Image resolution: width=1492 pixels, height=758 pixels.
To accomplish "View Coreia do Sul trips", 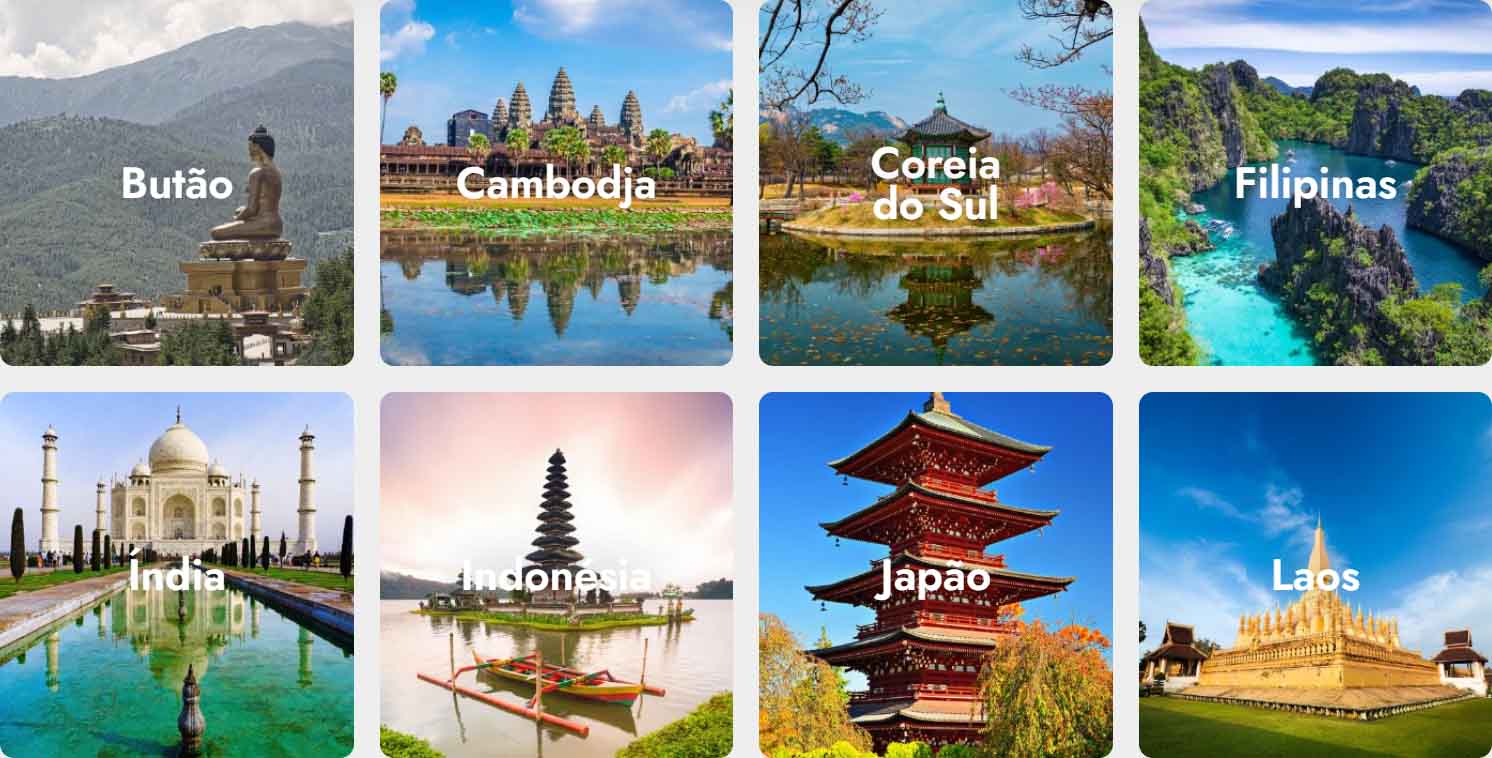I will [x=935, y=183].
